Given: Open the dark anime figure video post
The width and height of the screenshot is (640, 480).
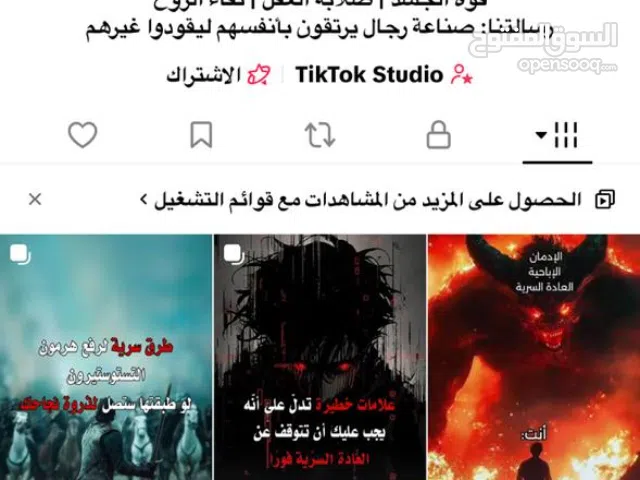Looking at the screenshot, I should pyautogui.click(x=319, y=357).
